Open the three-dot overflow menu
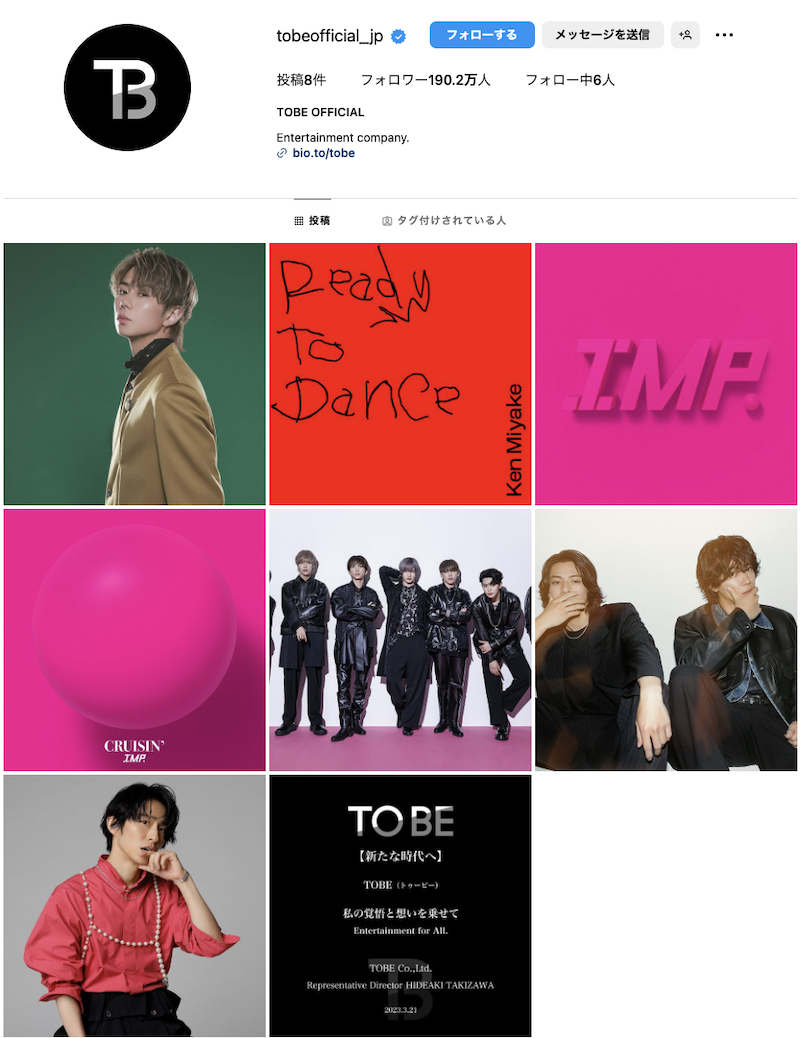This screenshot has width=800, height=1038. [725, 35]
